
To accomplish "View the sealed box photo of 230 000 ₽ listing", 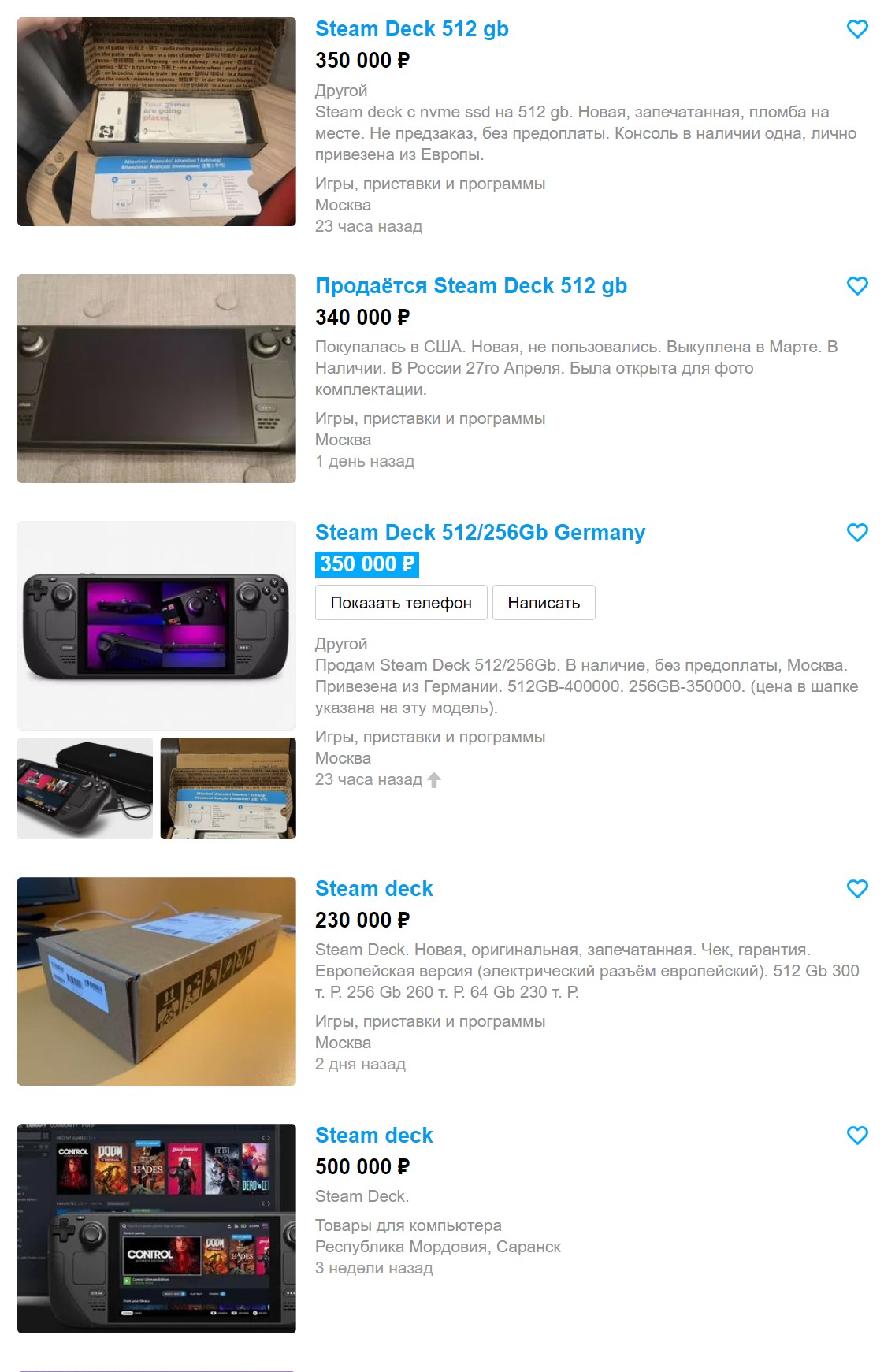I will click(x=157, y=981).
